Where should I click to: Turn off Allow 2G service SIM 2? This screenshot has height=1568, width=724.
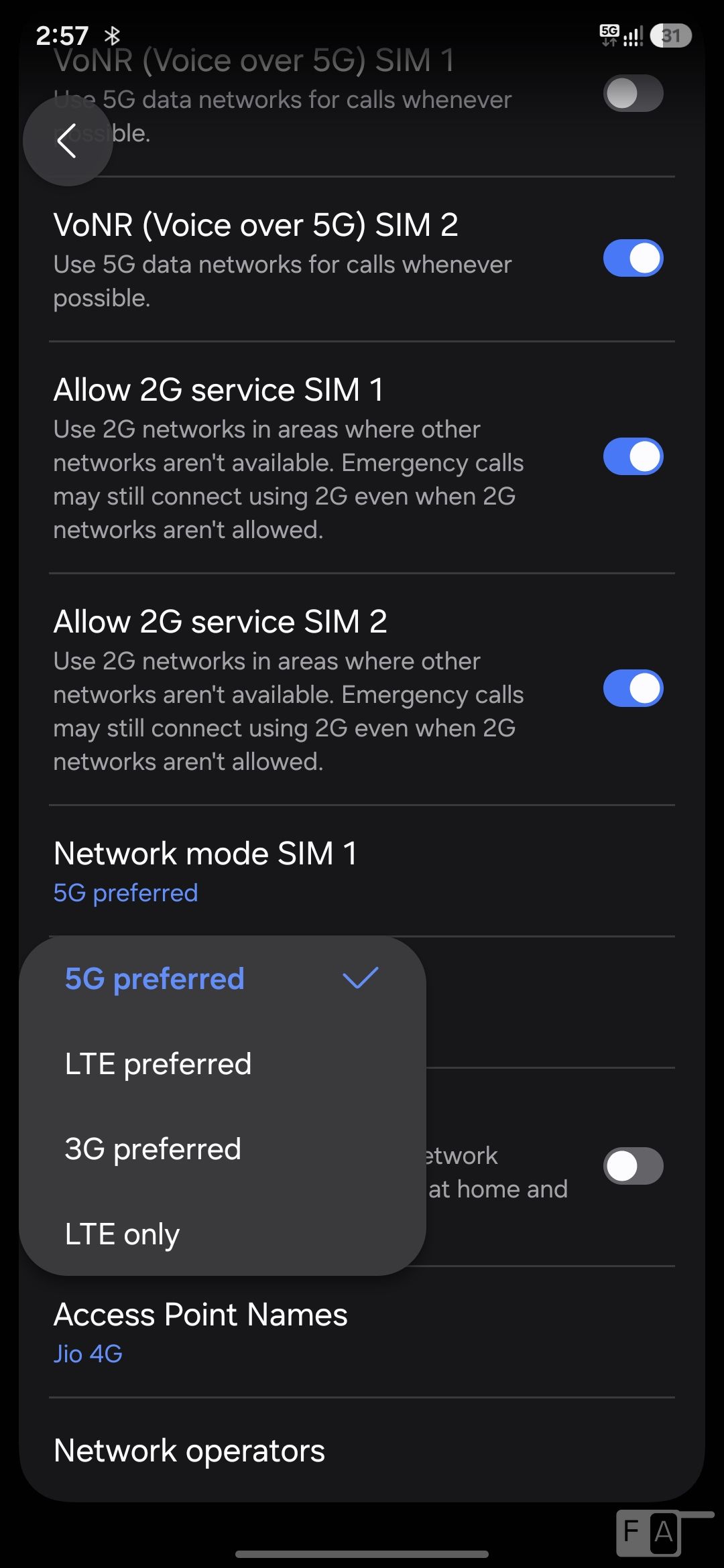pos(632,689)
